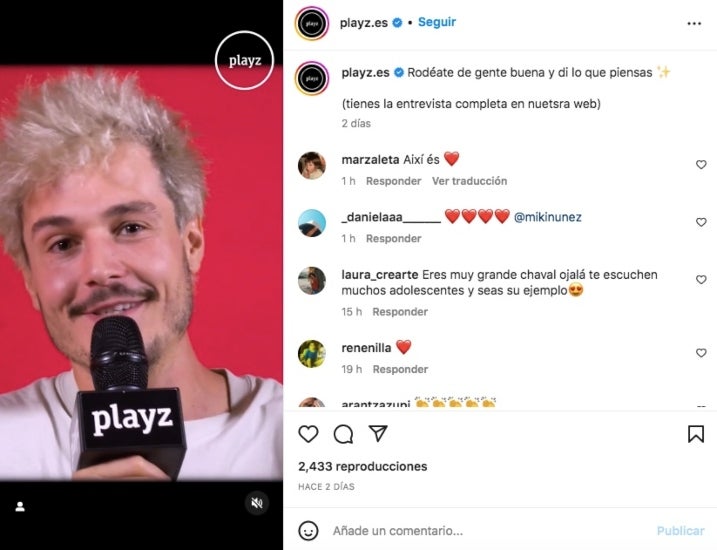
Task: Like marzaleta's comment
Action: tap(701, 164)
